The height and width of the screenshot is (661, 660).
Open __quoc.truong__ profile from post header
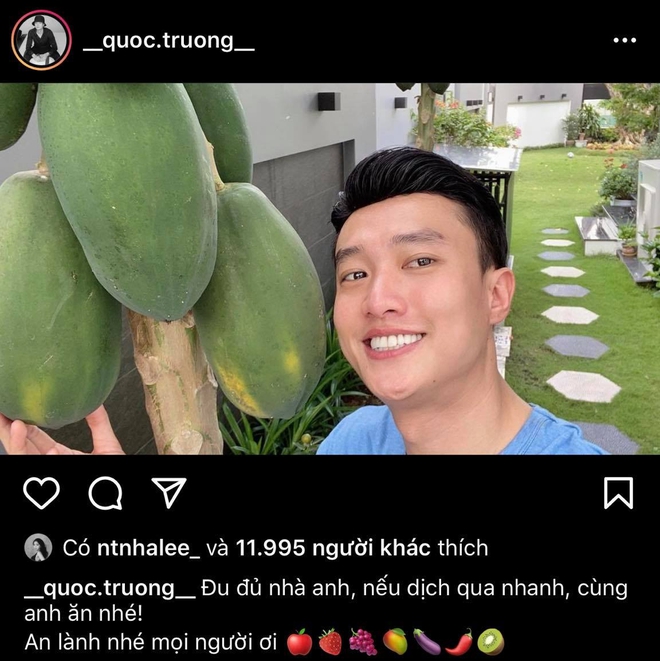169,41
